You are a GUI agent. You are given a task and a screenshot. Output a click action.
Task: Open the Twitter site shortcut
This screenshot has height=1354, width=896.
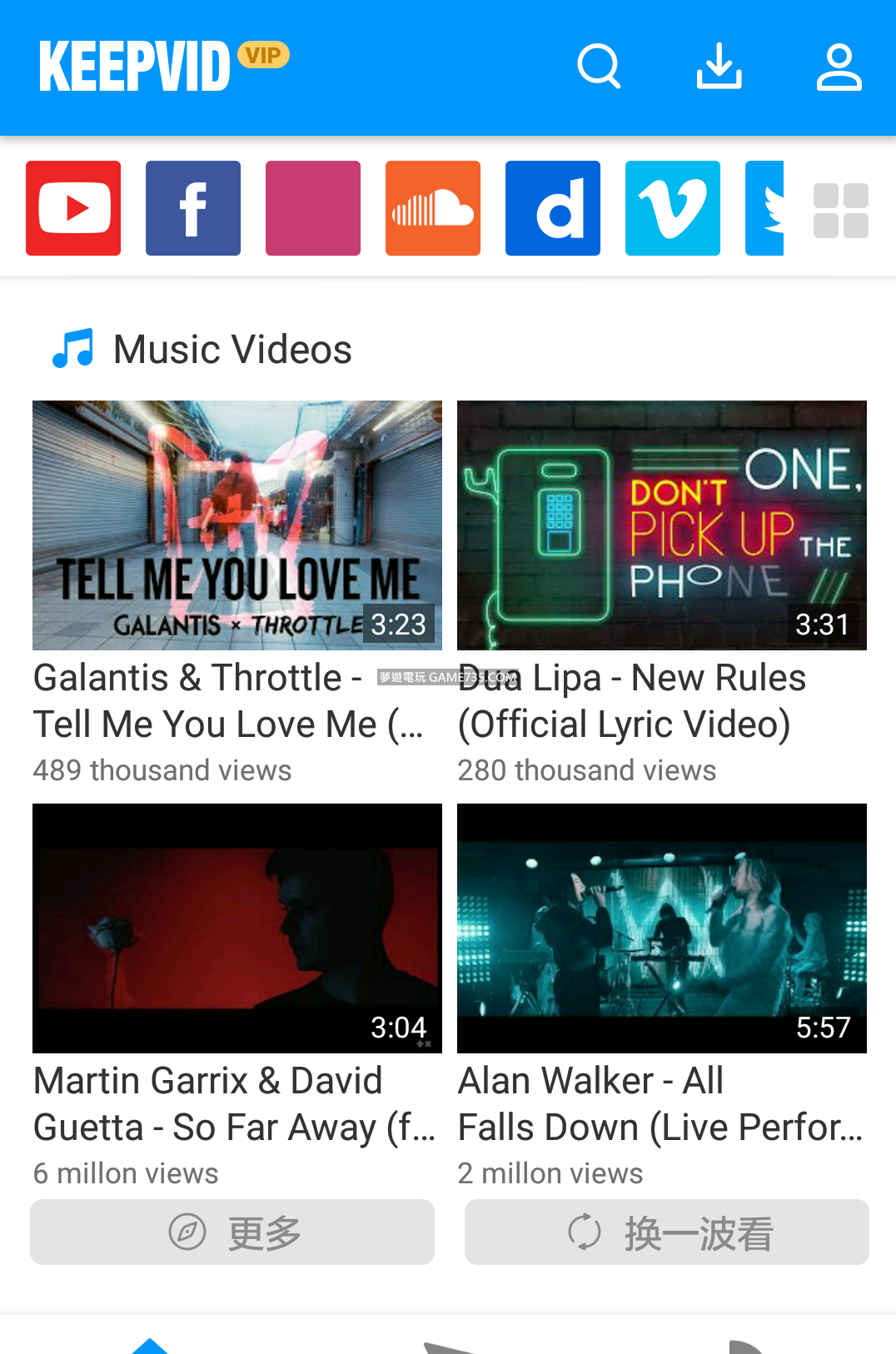[x=765, y=208]
